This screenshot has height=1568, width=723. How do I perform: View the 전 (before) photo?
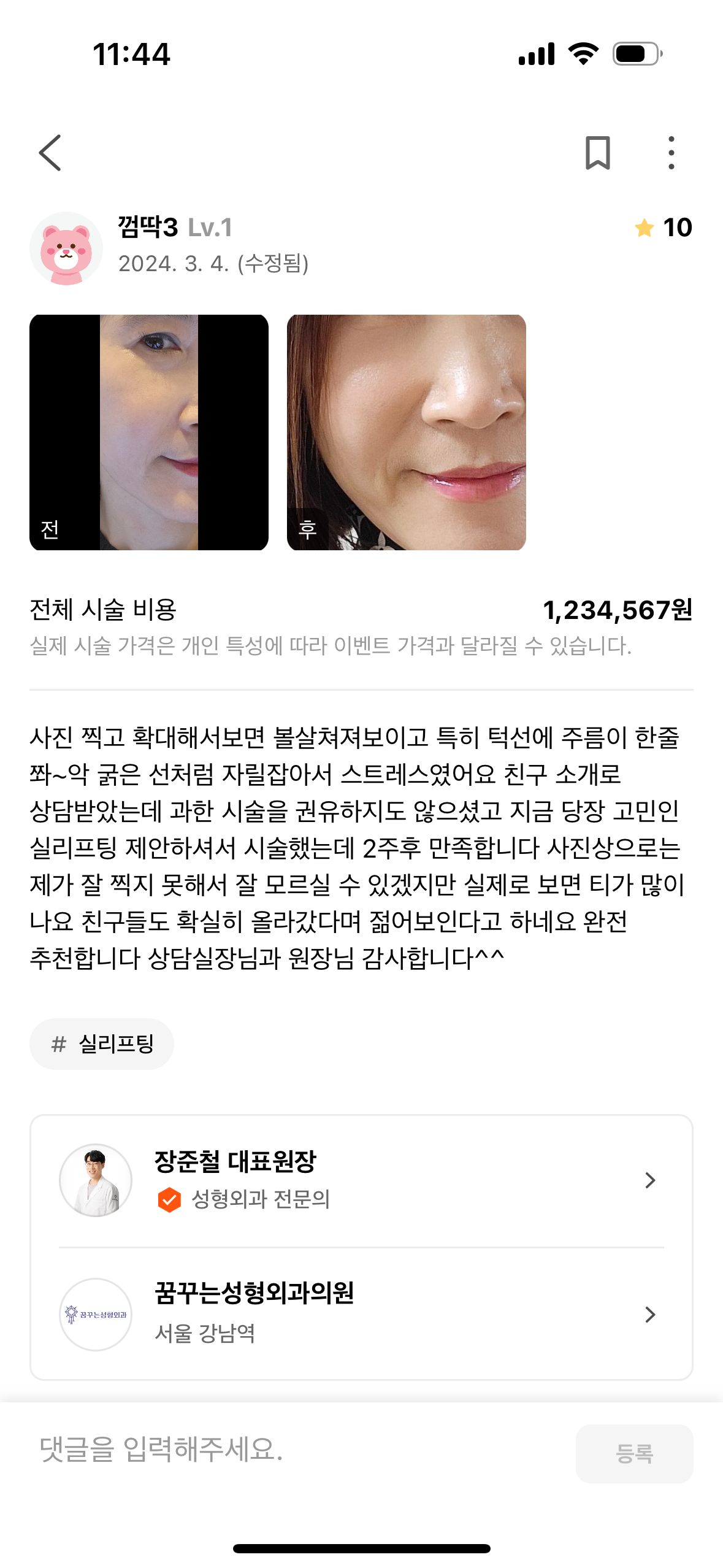(149, 432)
